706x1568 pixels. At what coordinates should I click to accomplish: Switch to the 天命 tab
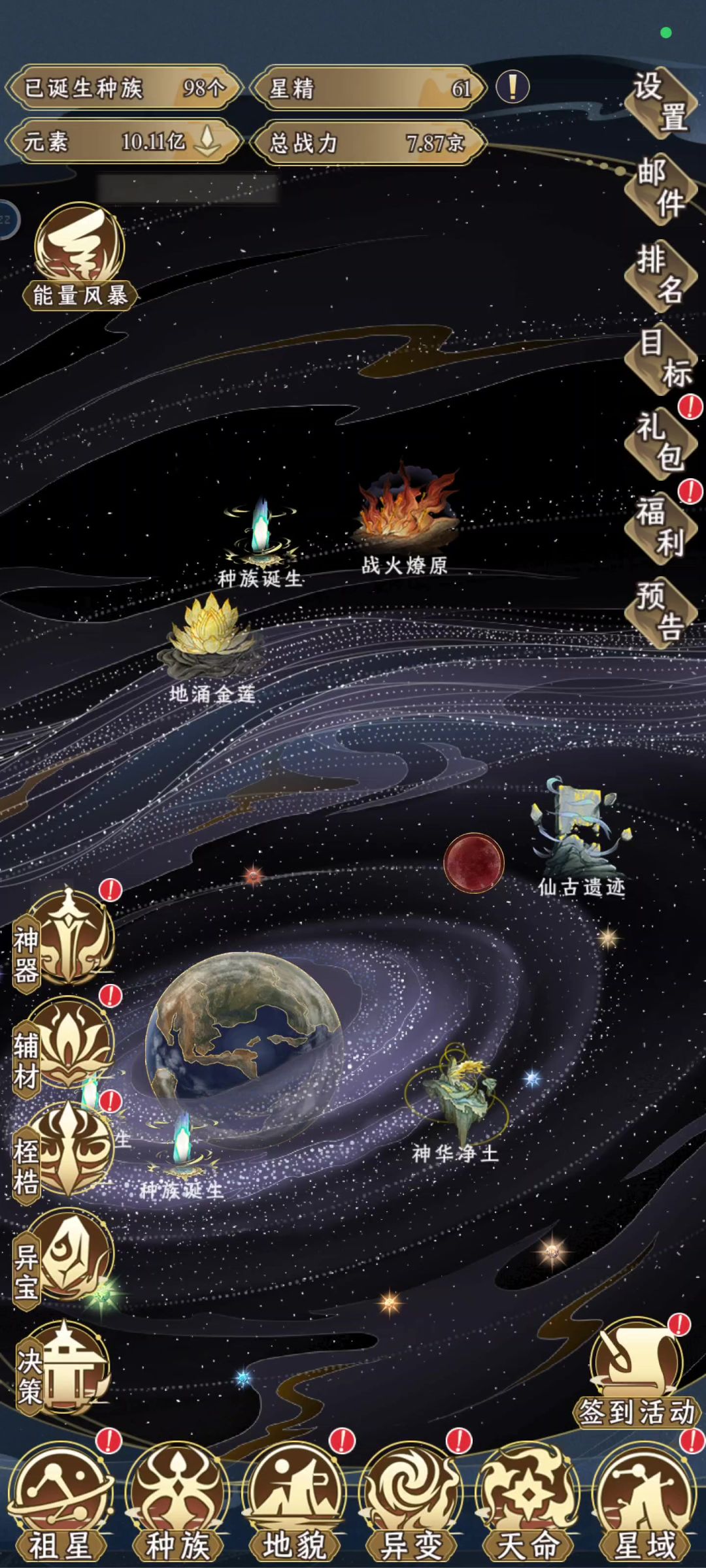coord(528,1503)
